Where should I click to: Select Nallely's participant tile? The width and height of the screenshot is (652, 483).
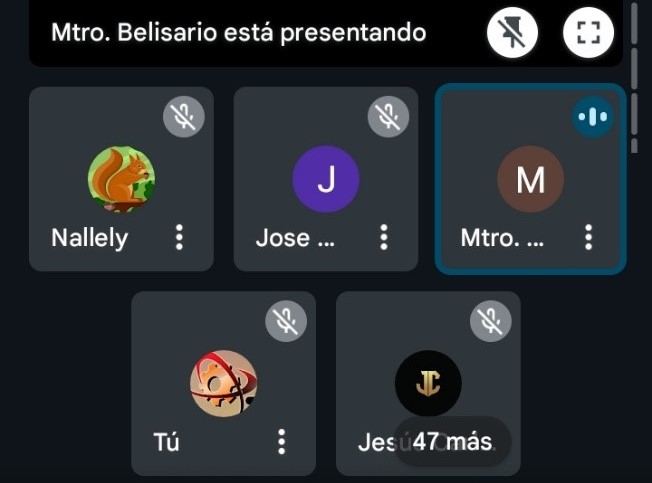pyautogui.click(x=121, y=180)
